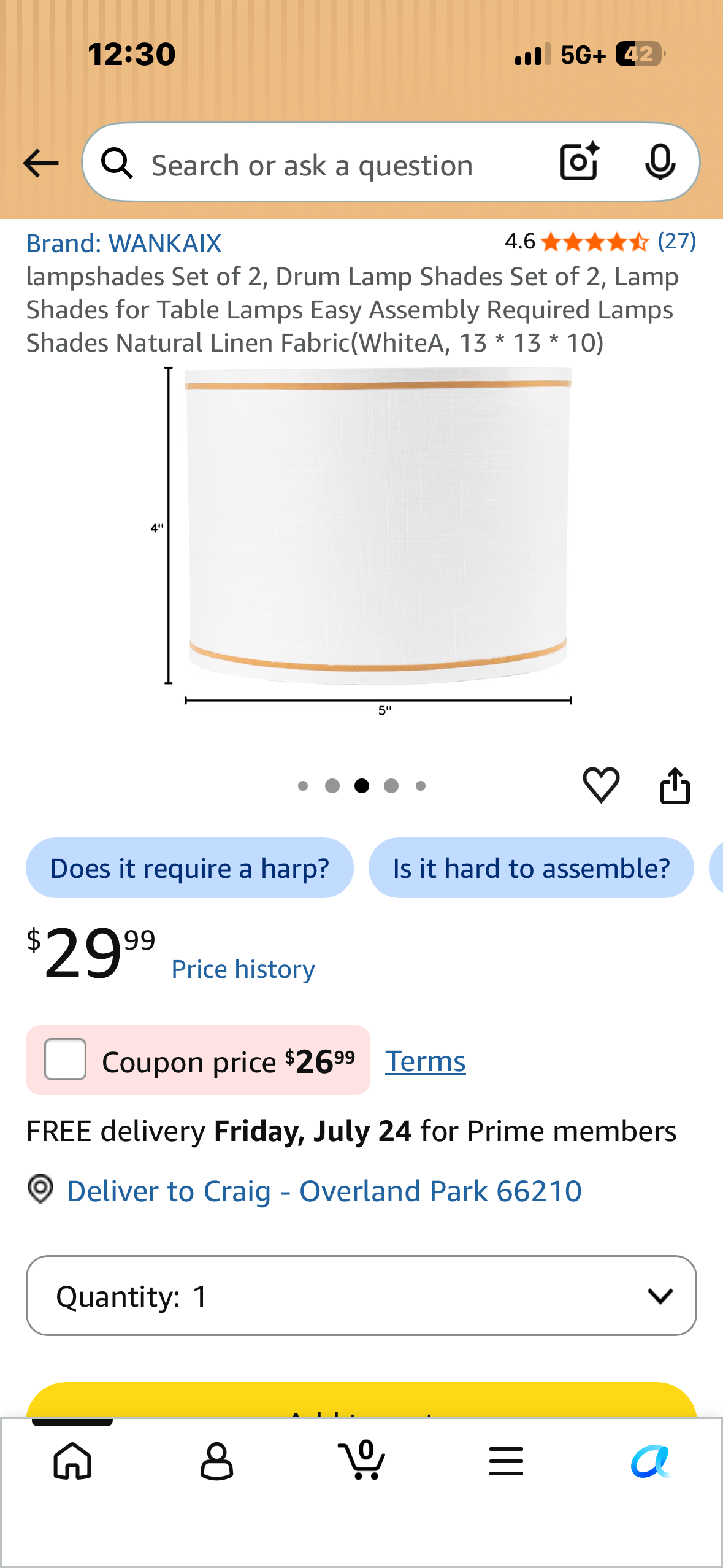Open camera lens search
Image resolution: width=723 pixels, height=1568 pixels.
pos(579,161)
